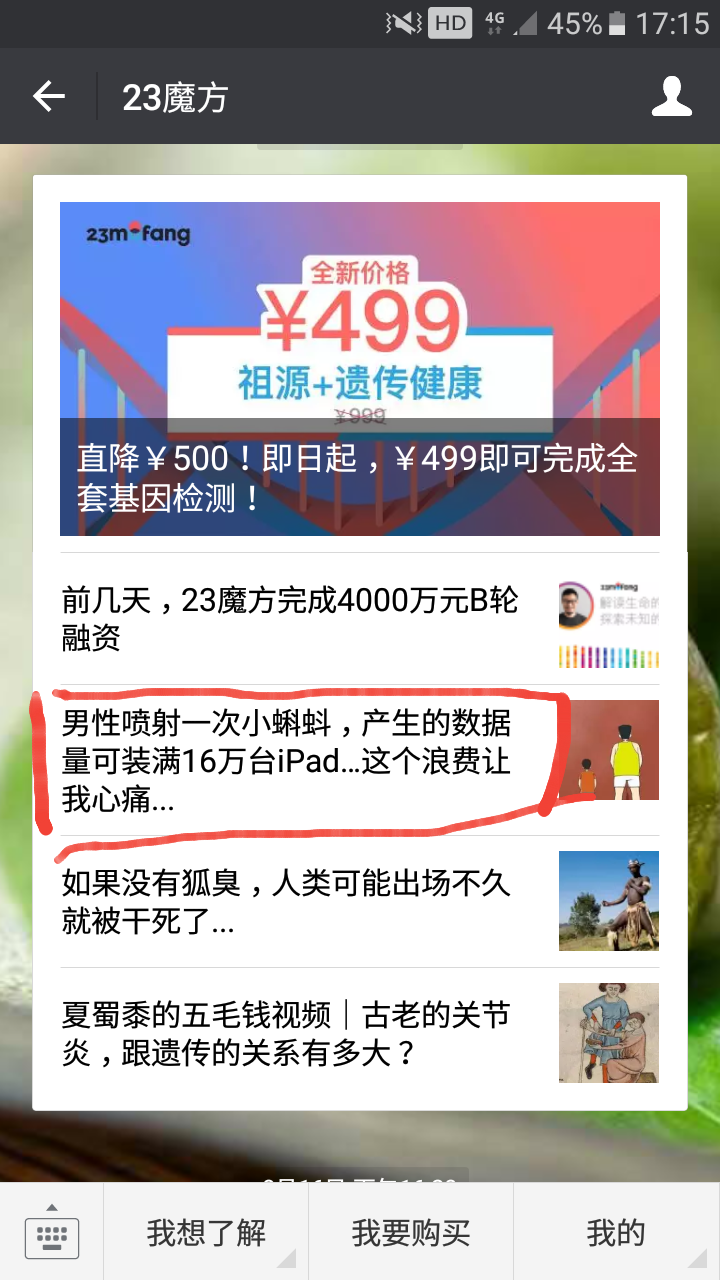The image size is (720, 1280).
Task: Expand the 我想了解 menu
Action: pos(206,1233)
